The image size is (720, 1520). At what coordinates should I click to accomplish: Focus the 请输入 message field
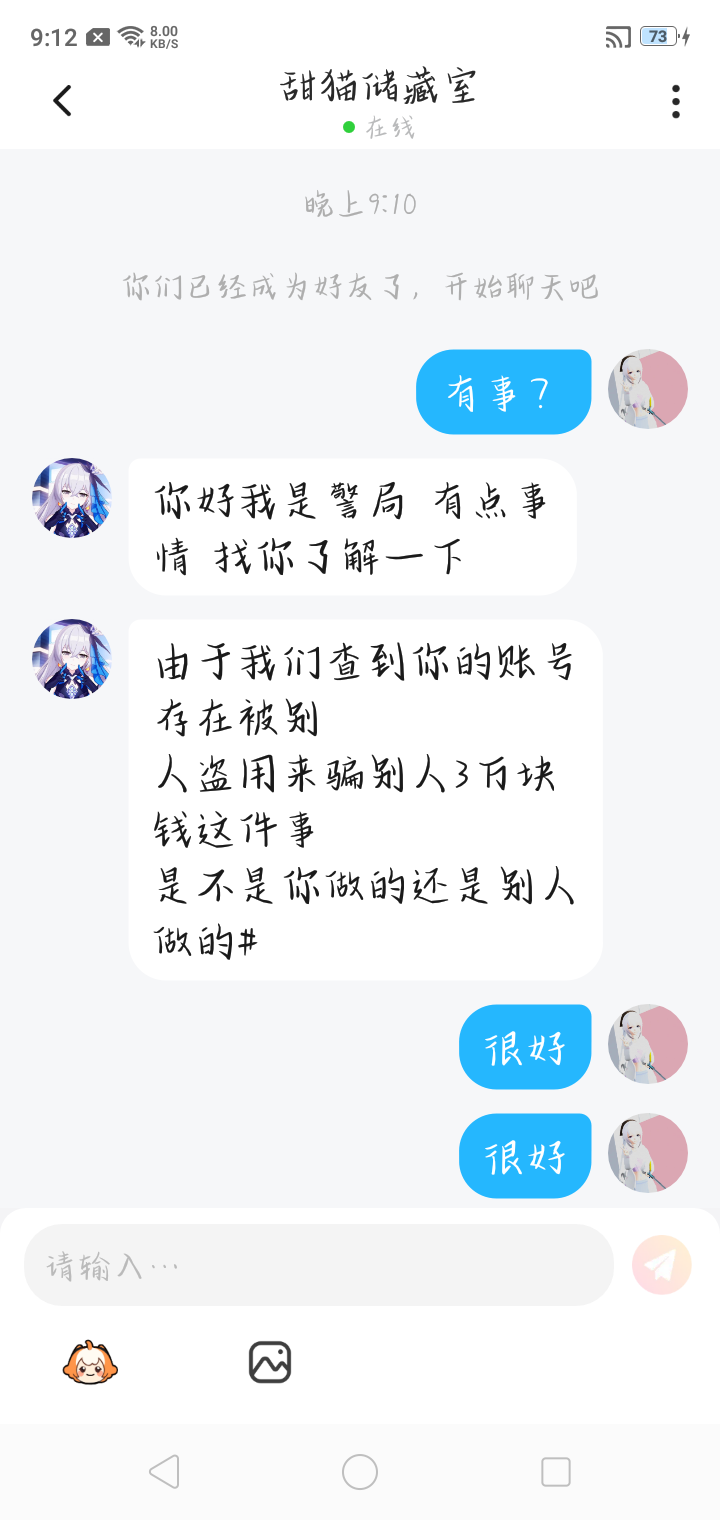tap(318, 1266)
